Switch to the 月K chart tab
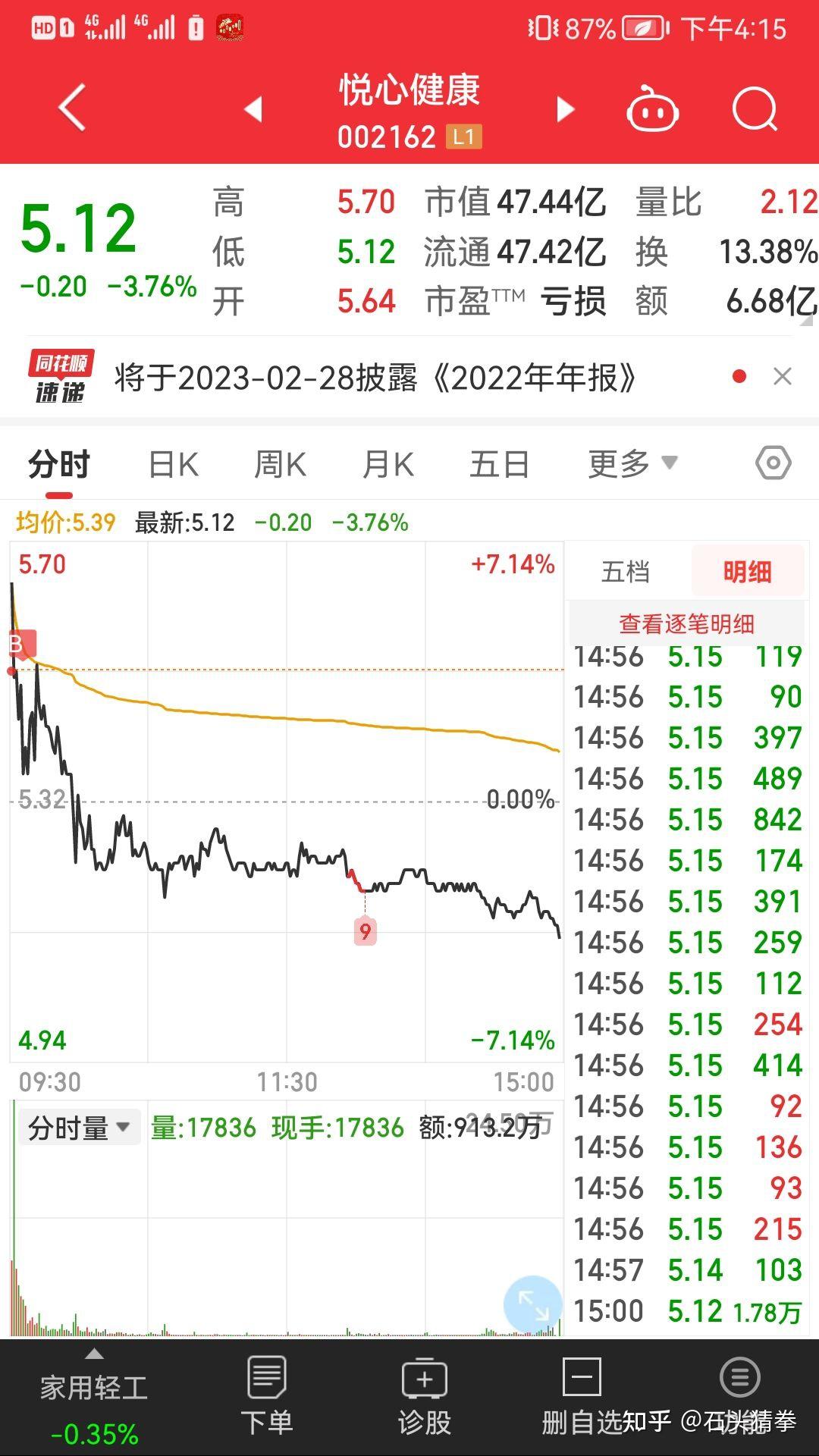Viewport: 819px width, 1456px height. 388,464
